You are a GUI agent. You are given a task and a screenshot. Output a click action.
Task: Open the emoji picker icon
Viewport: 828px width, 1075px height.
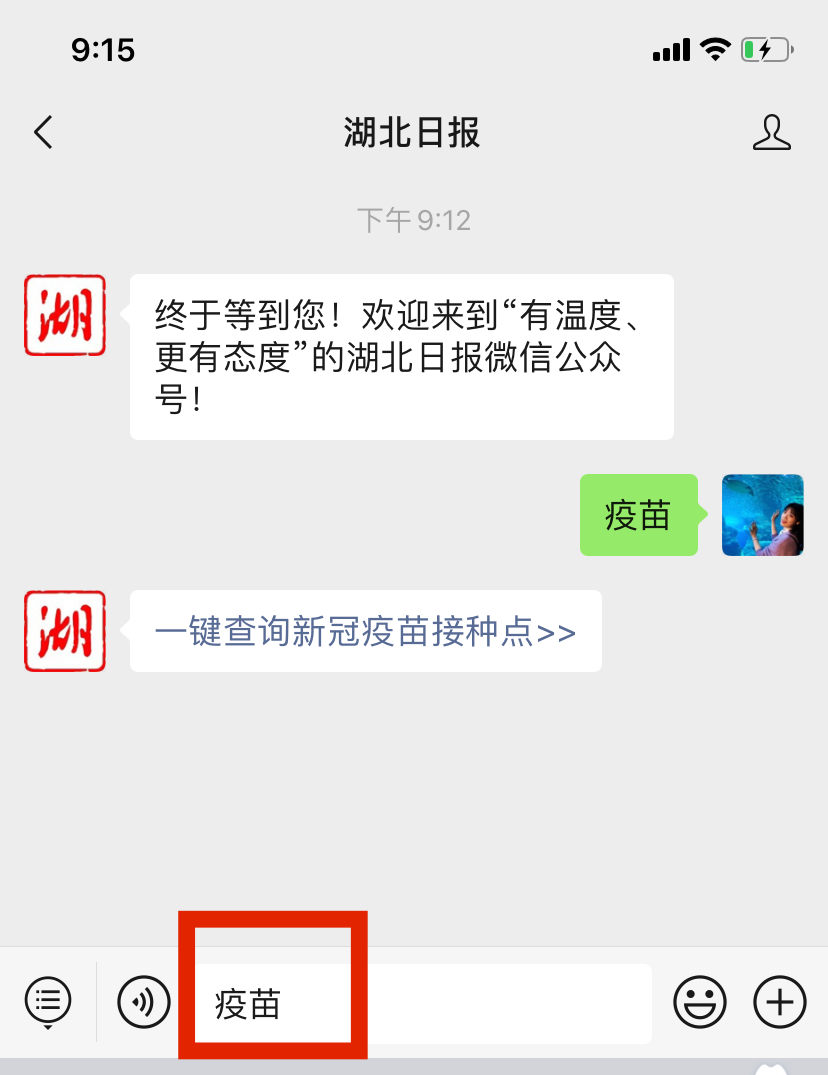[700, 1002]
